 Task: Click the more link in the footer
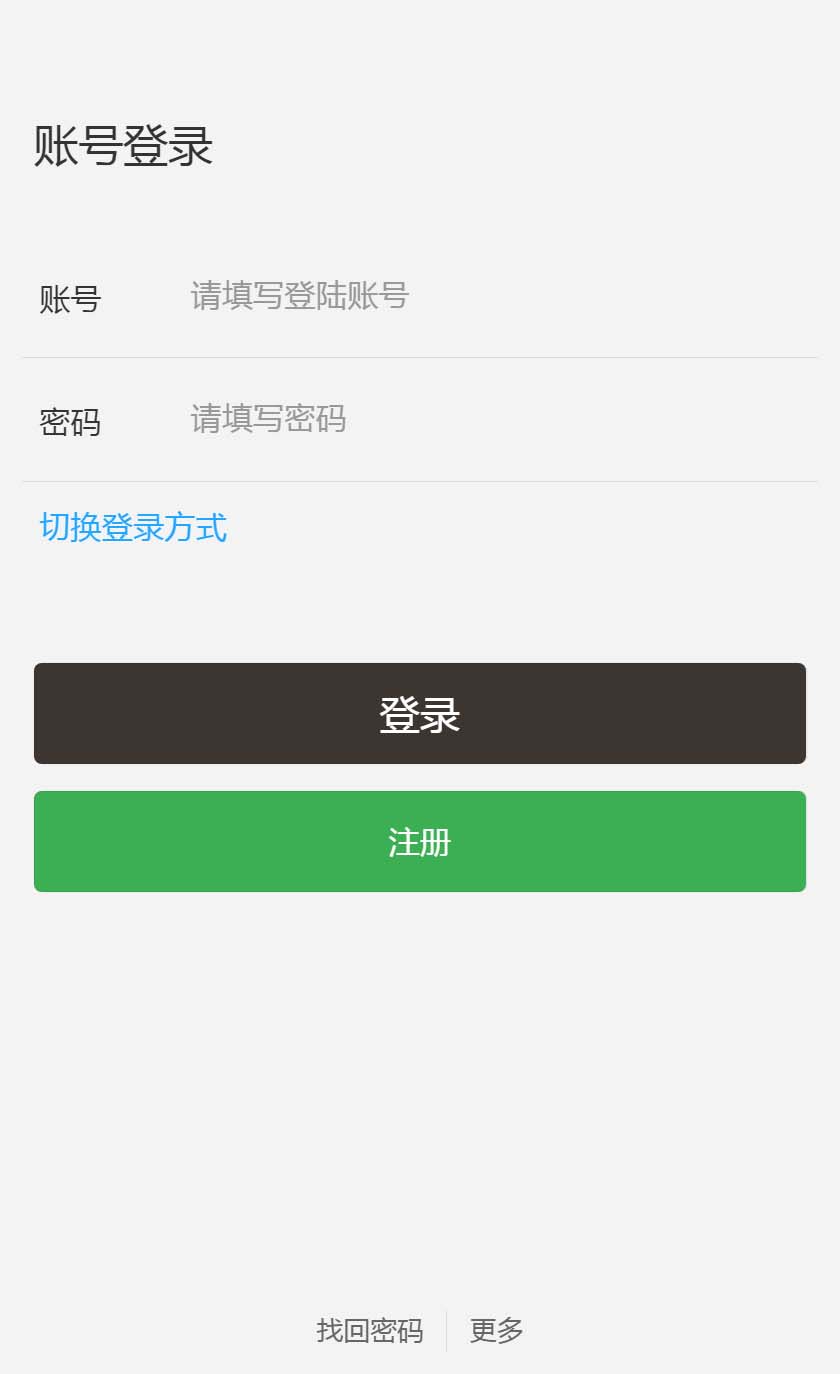(496, 1331)
